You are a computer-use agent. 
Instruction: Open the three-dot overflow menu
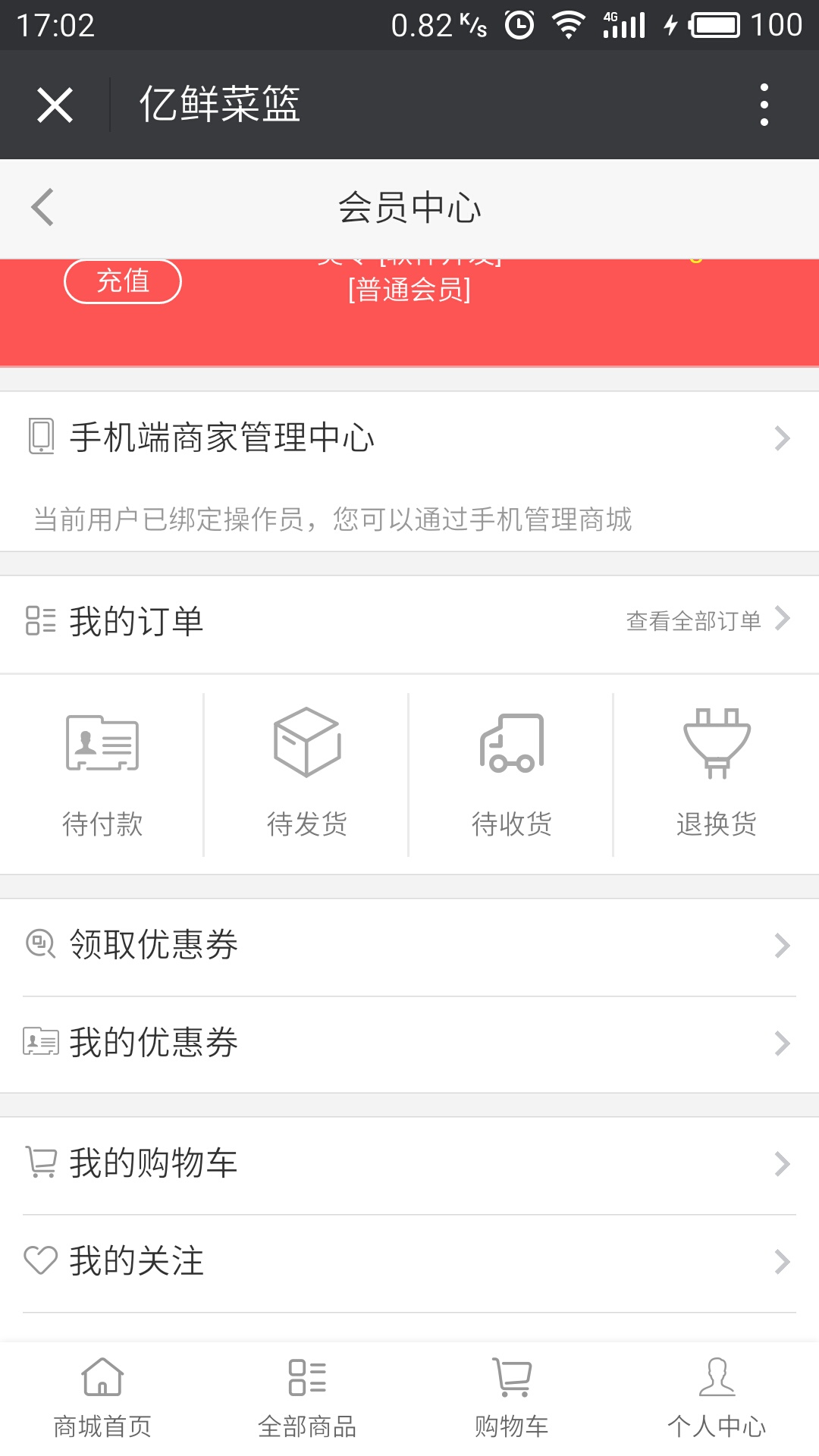point(764,105)
